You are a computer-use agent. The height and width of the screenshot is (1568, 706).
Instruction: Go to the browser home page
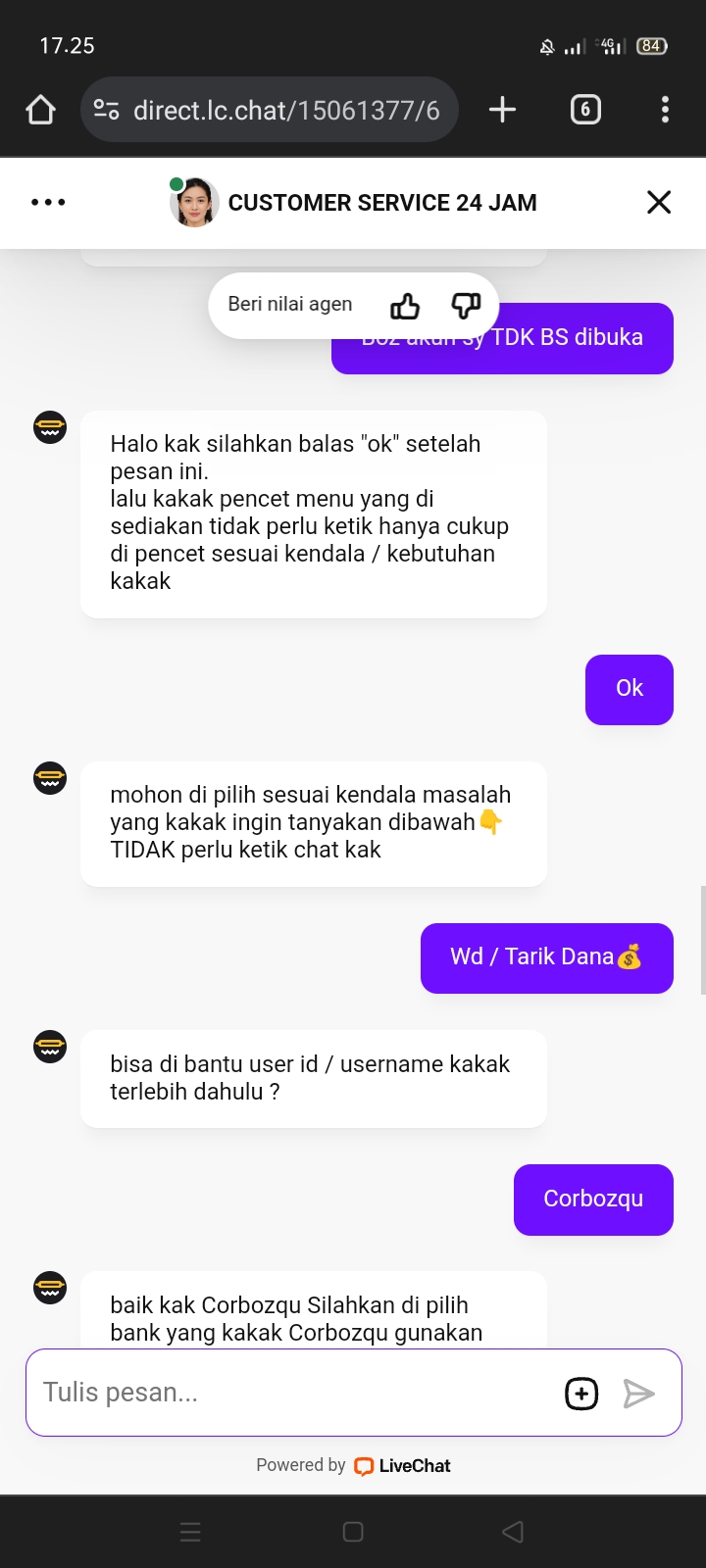40,110
